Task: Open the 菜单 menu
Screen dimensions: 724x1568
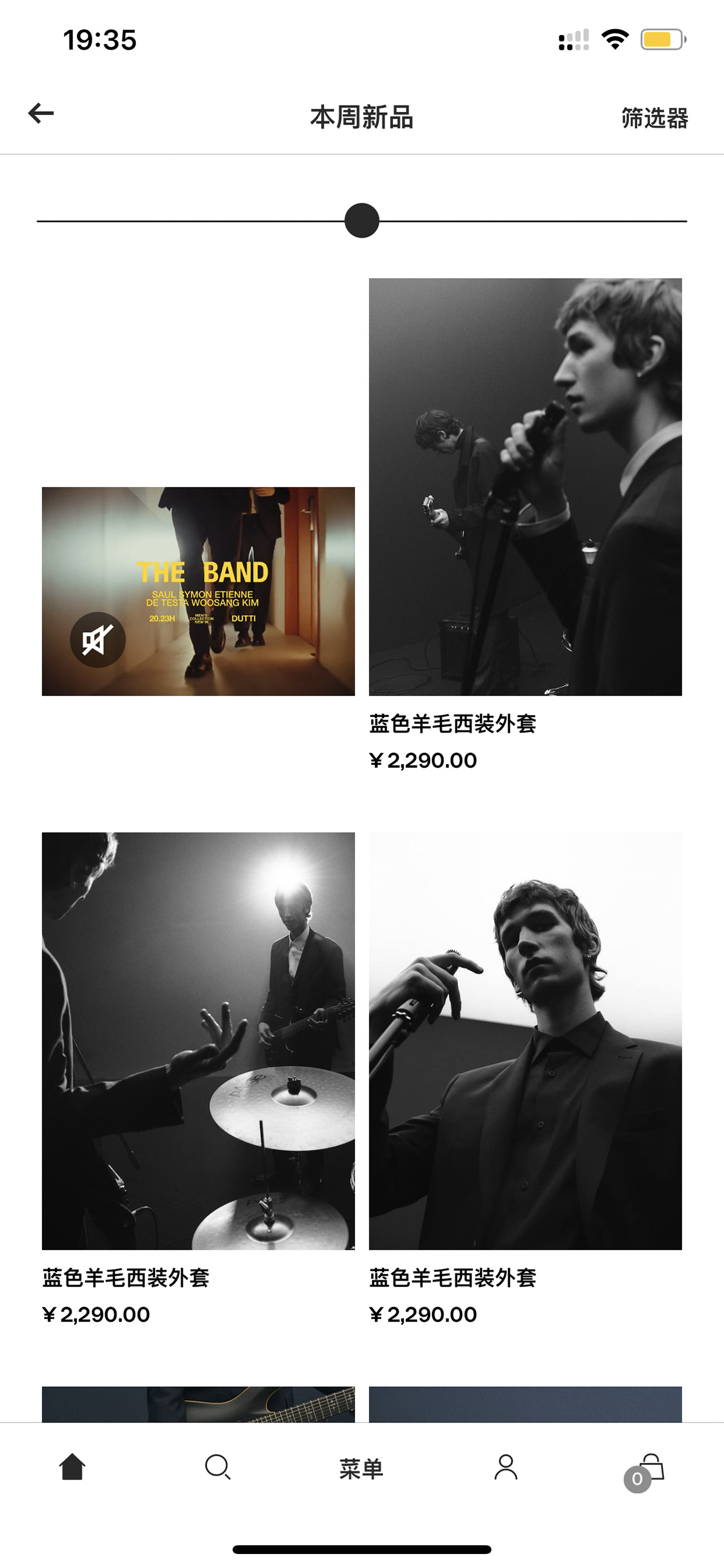Action: pos(361,1469)
